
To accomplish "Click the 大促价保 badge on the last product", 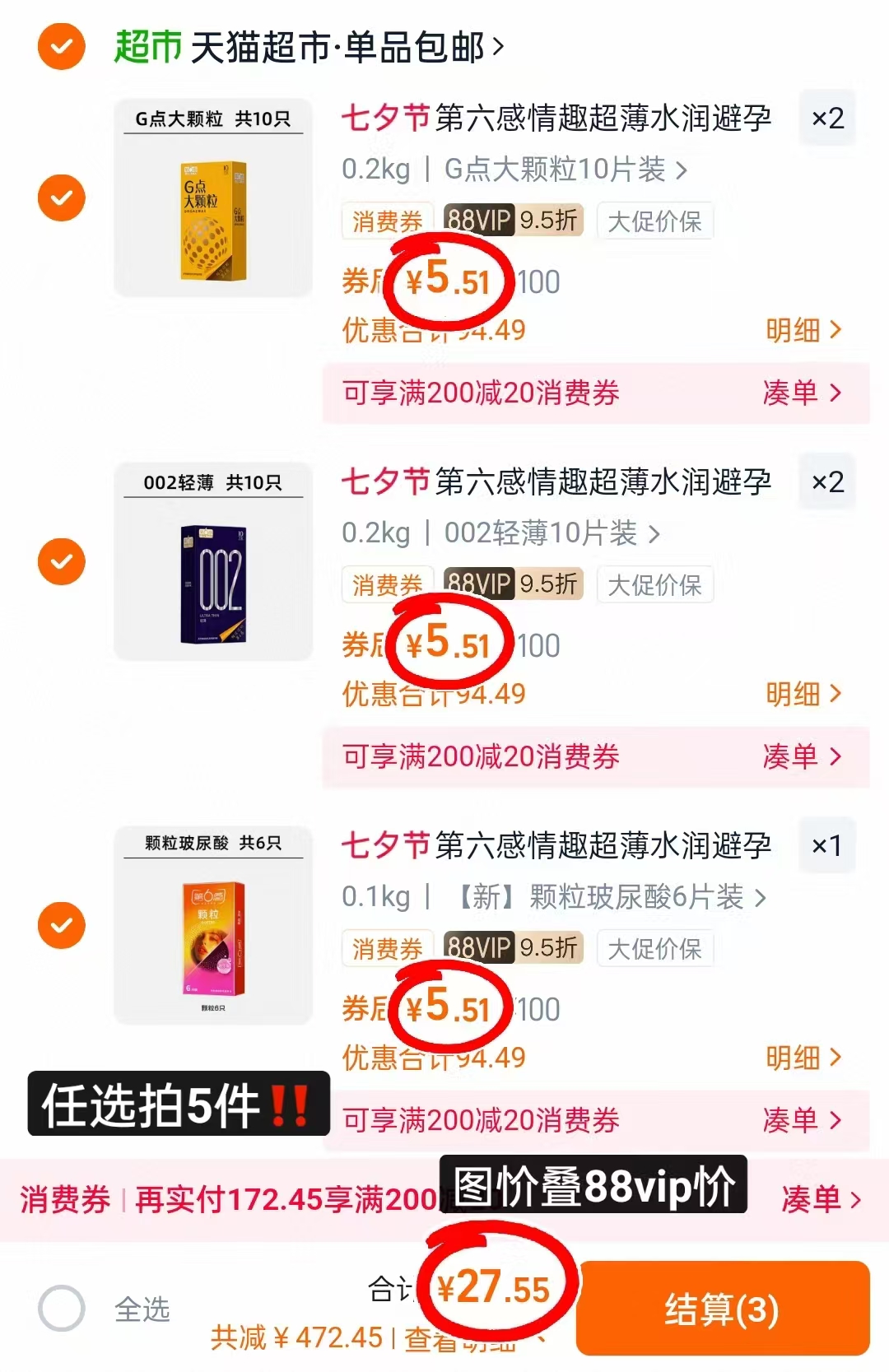I will tap(655, 948).
